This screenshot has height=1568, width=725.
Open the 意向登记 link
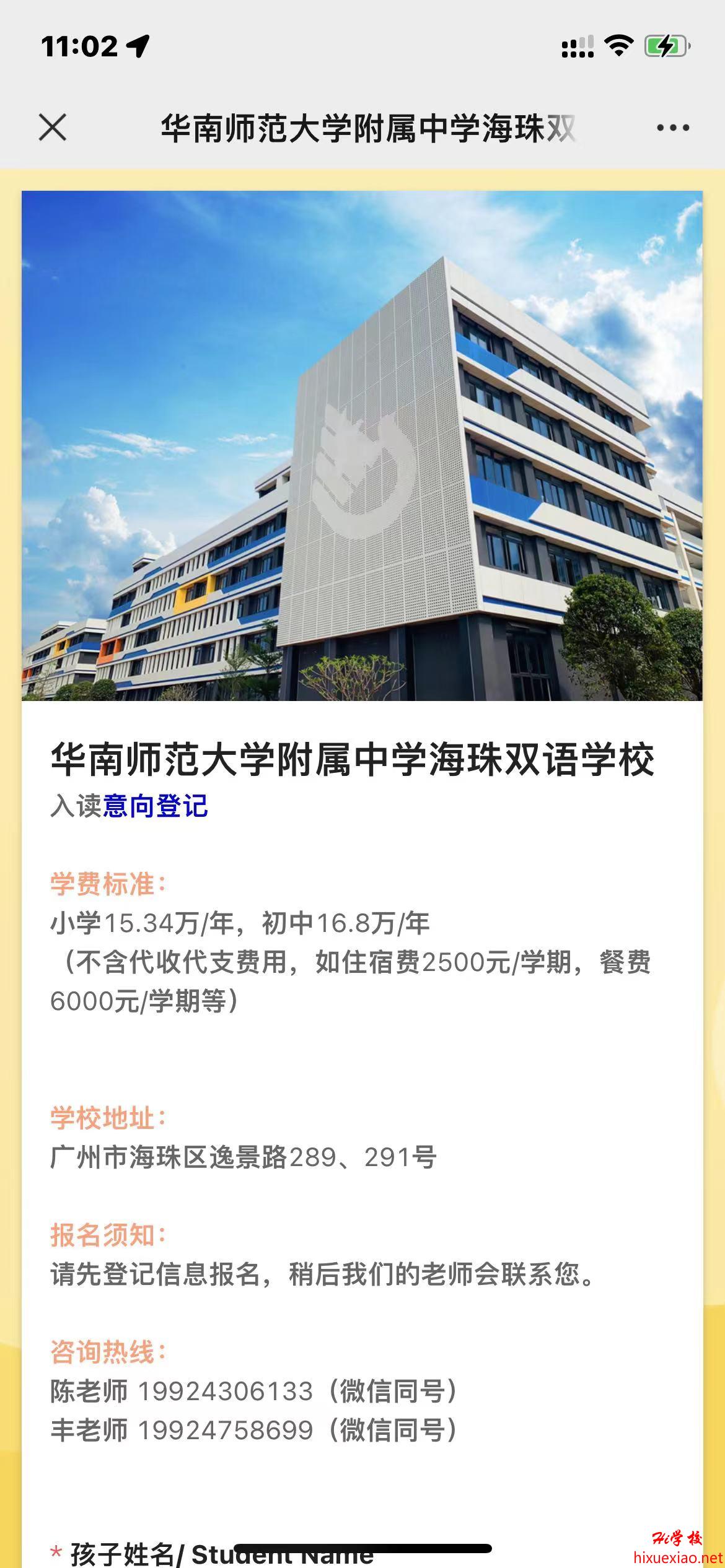pos(156,806)
